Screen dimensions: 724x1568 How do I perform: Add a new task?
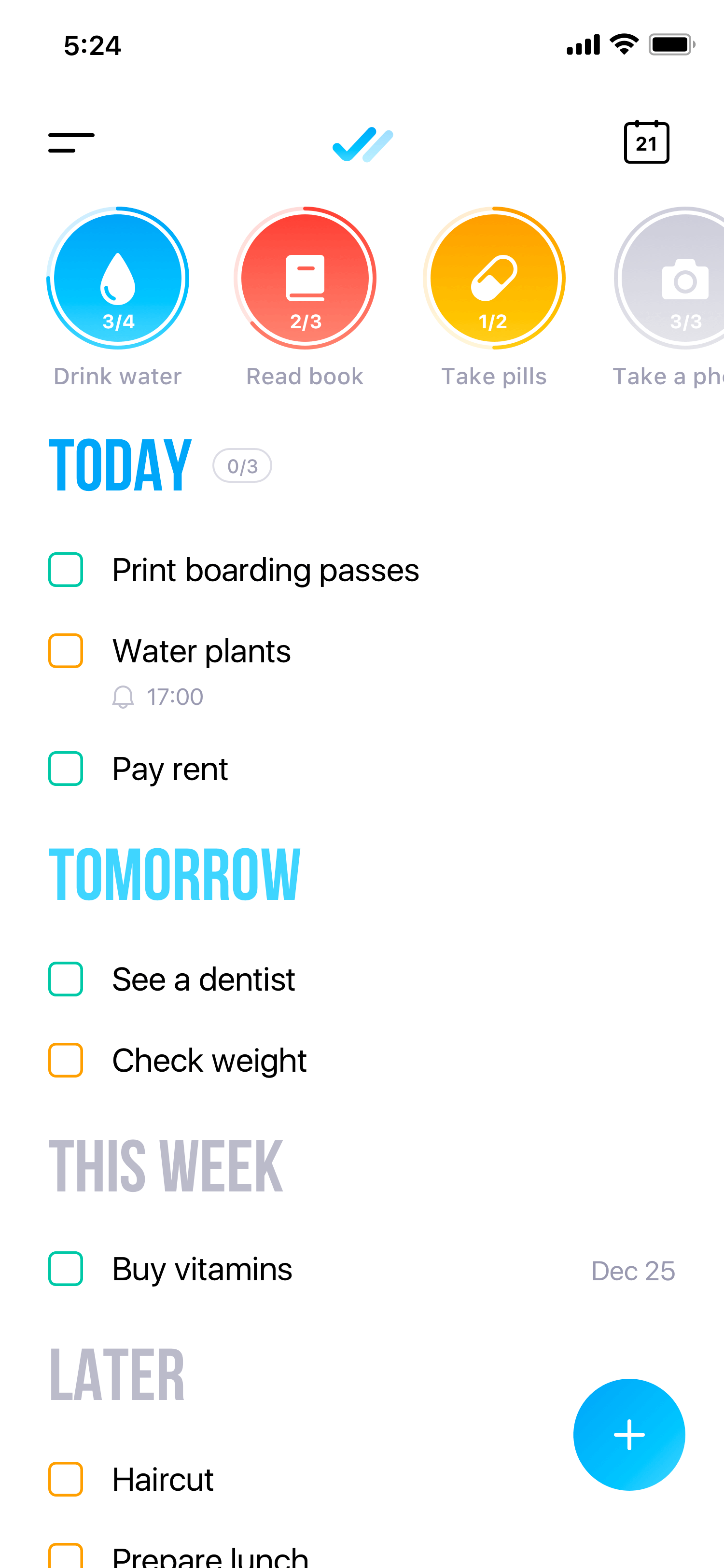click(628, 1435)
